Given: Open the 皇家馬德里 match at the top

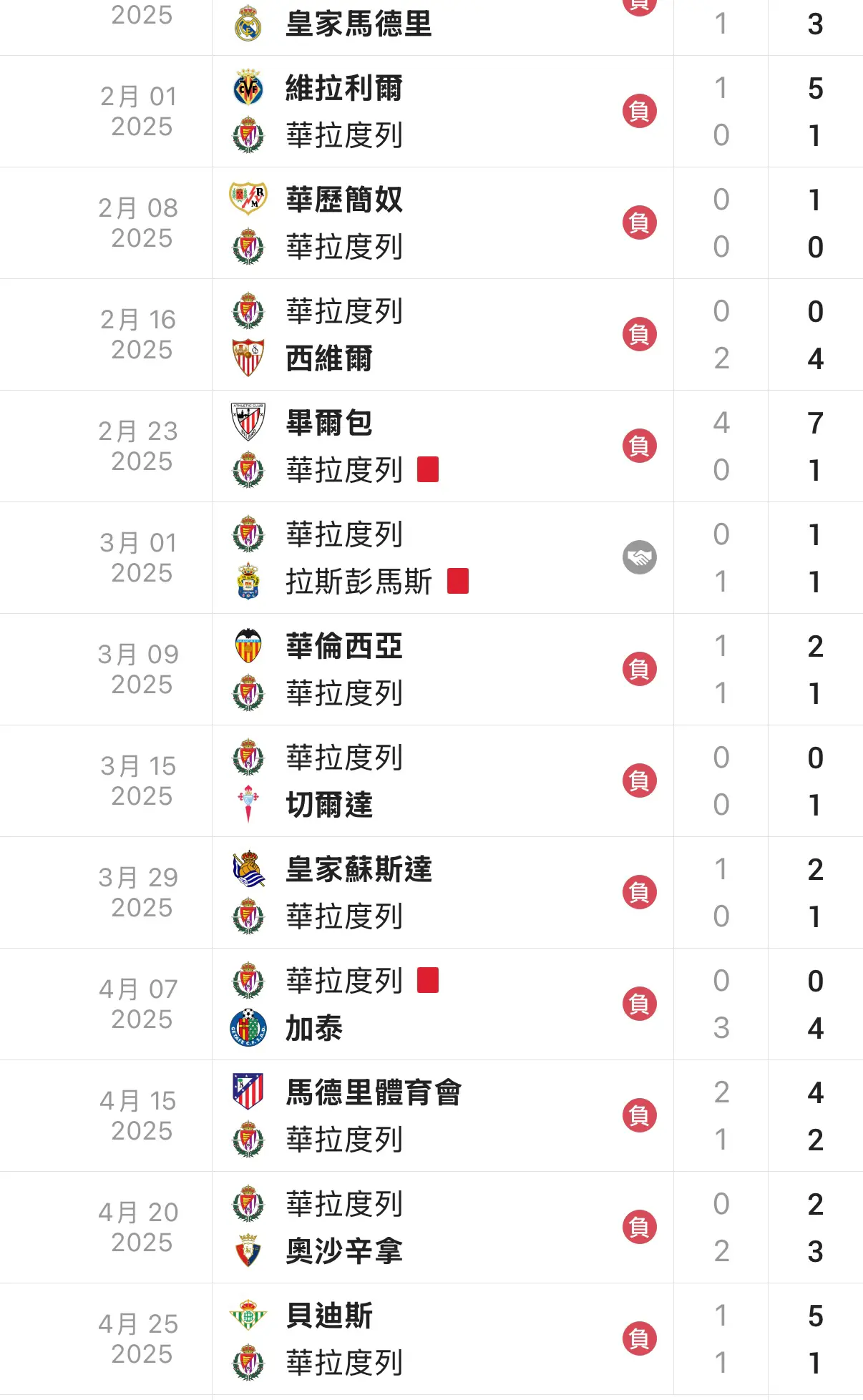Looking at the screenshot, I should (431, 27).
